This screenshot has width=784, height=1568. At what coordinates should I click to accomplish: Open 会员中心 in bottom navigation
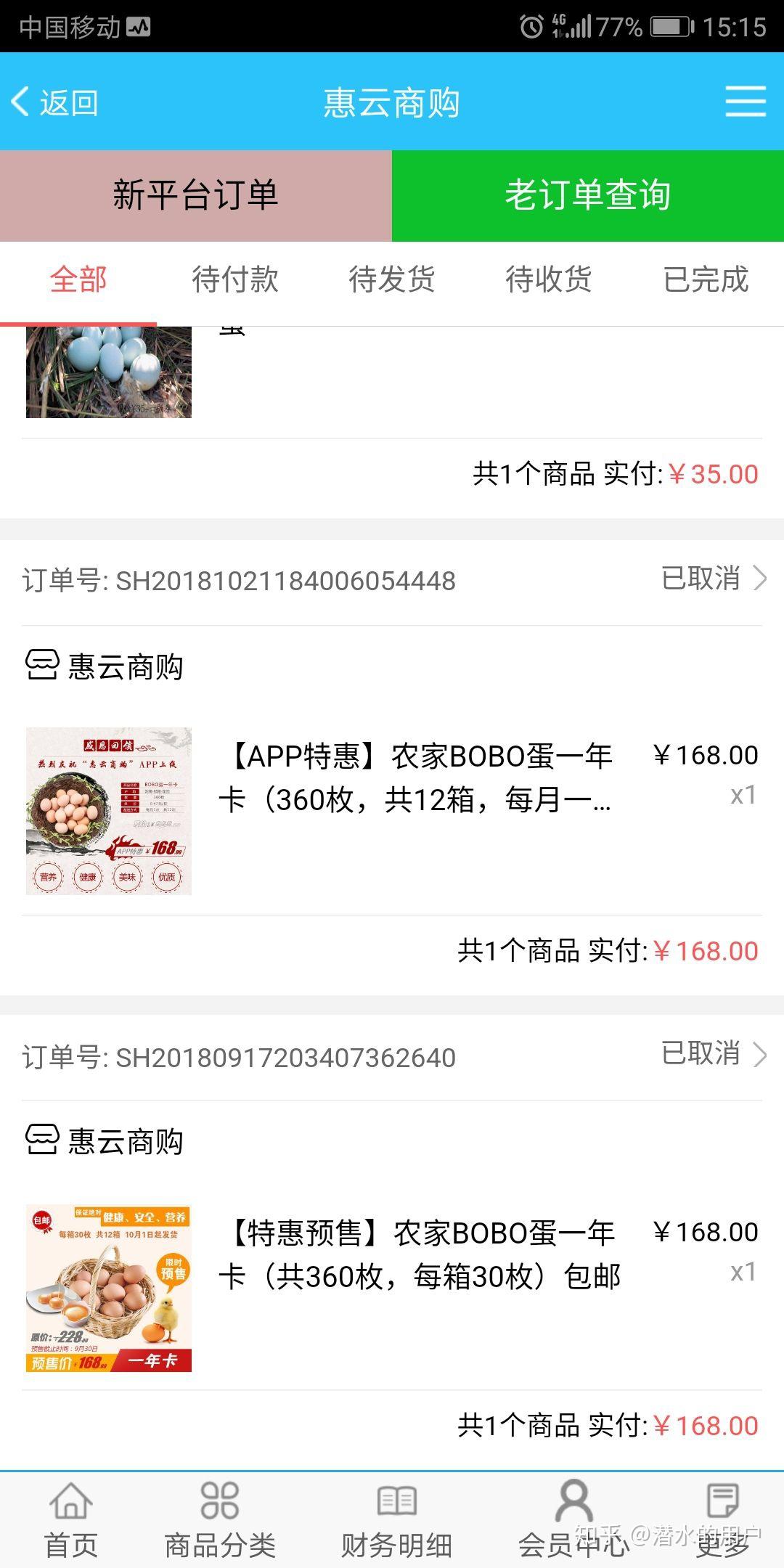point(573,1520)
